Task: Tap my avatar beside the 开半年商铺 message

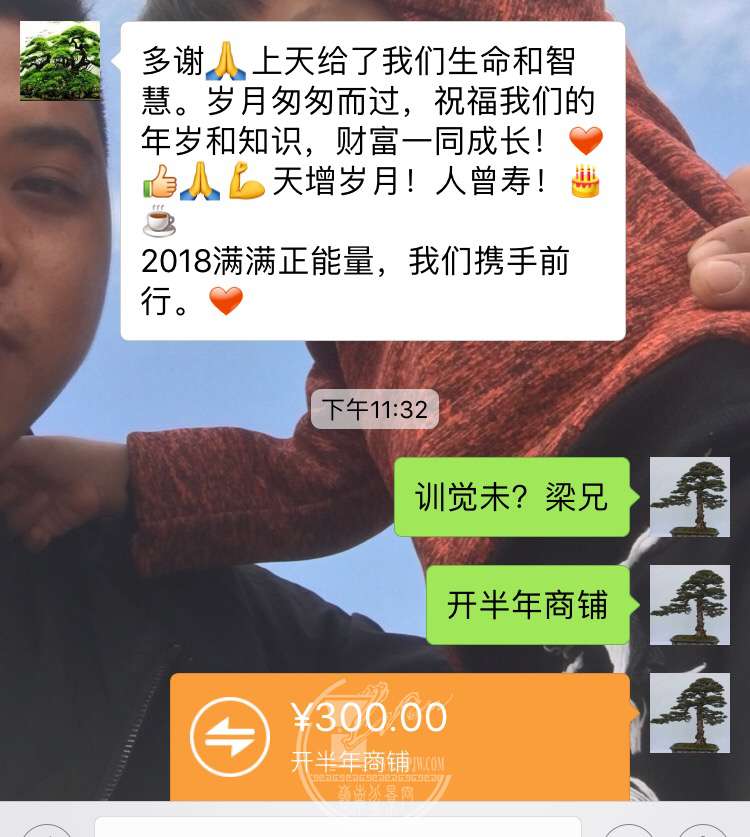Action: click(x=689, y=605)
